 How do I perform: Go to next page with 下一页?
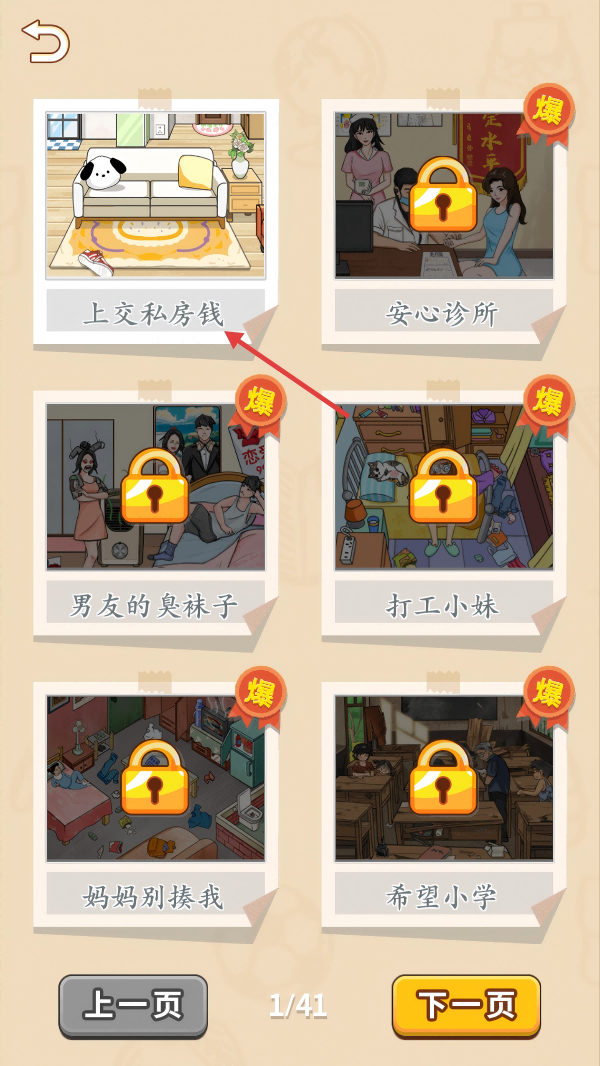tap(466, 1005)
